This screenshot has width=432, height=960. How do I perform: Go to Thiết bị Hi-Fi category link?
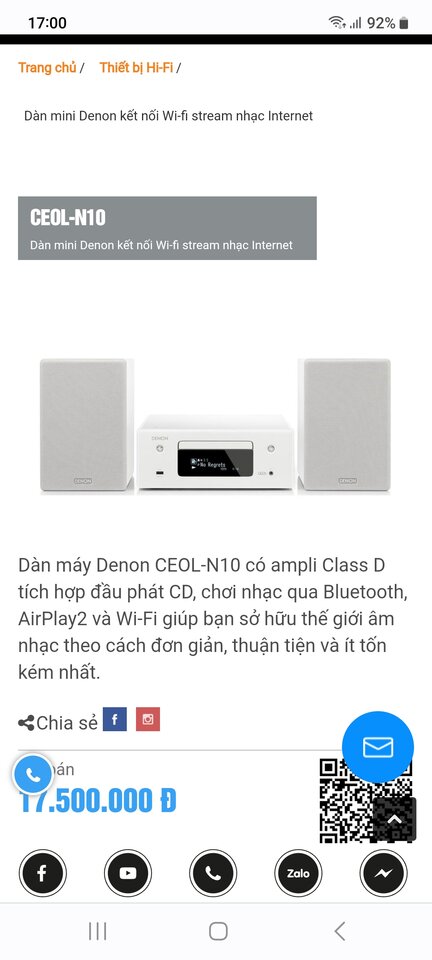(x=136, y=67)
